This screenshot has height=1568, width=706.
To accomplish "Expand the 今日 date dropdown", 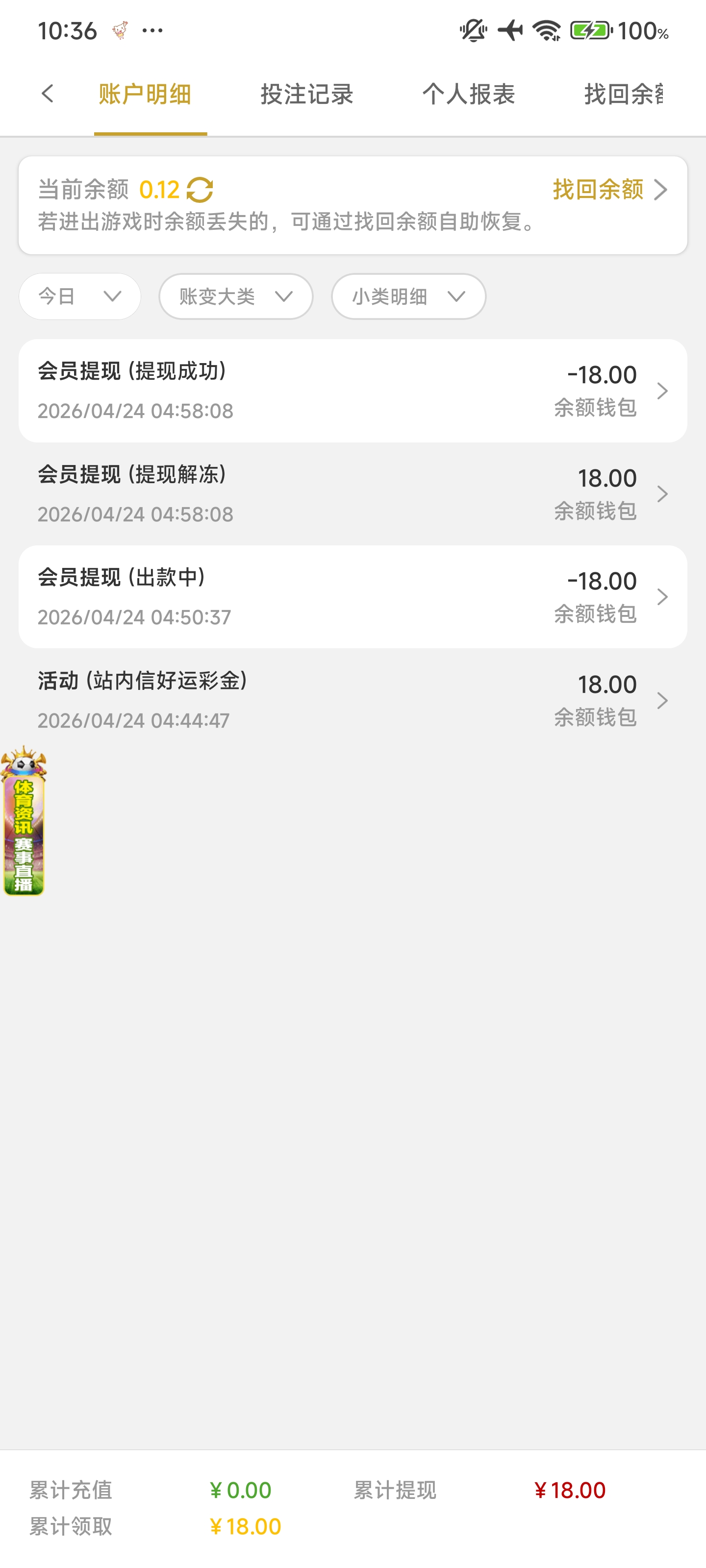I will pos(80,296).
